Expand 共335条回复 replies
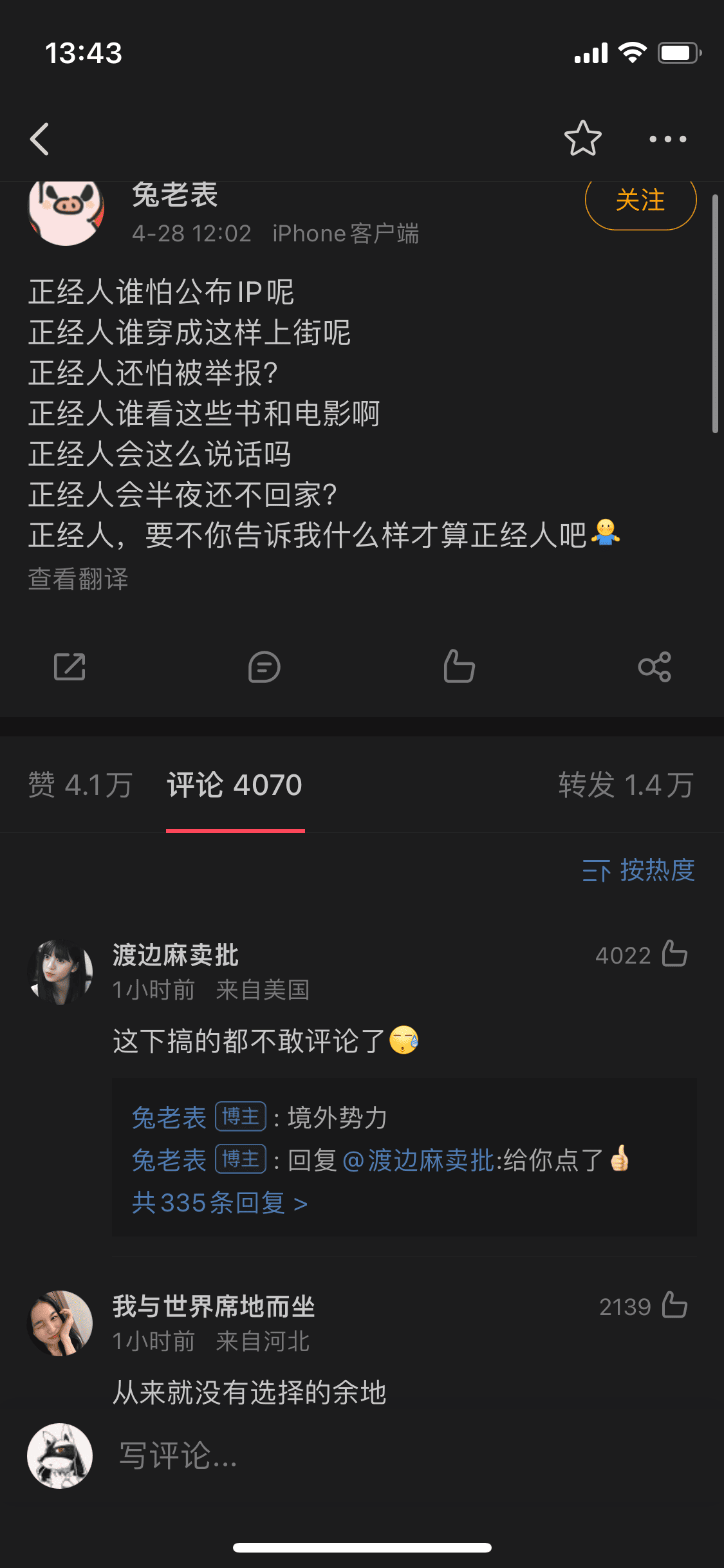The width and height of the screenshot is (724, 1568). 219,1202
